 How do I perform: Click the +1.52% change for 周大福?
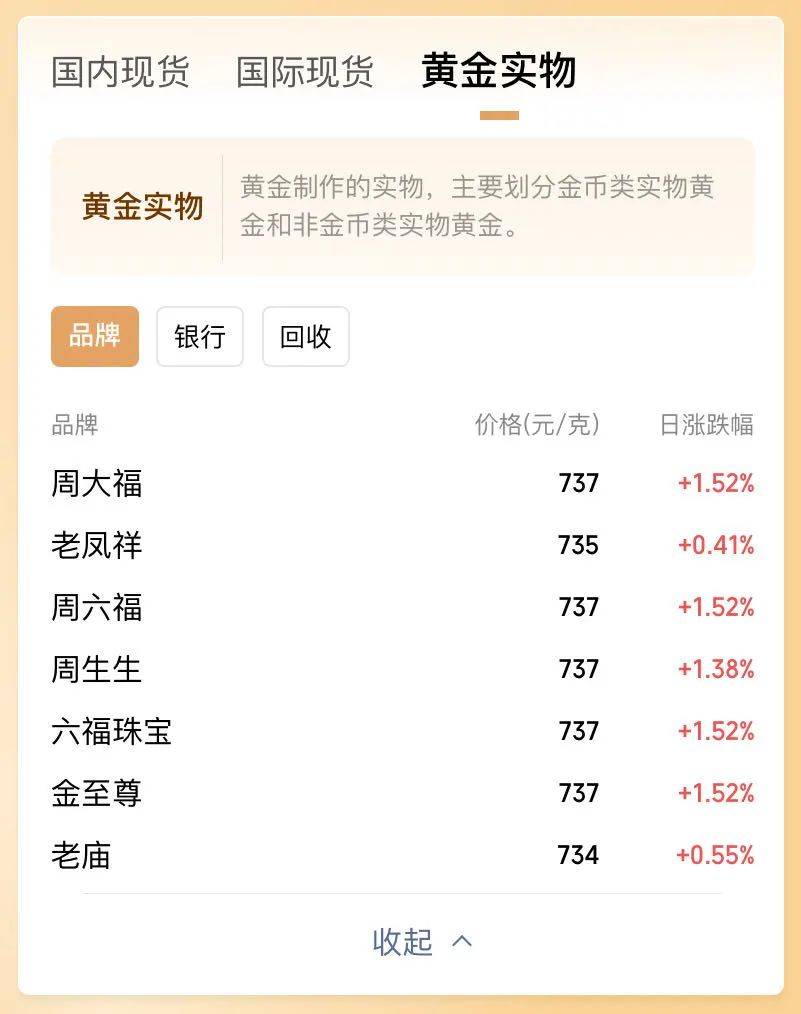pos(715,484)
